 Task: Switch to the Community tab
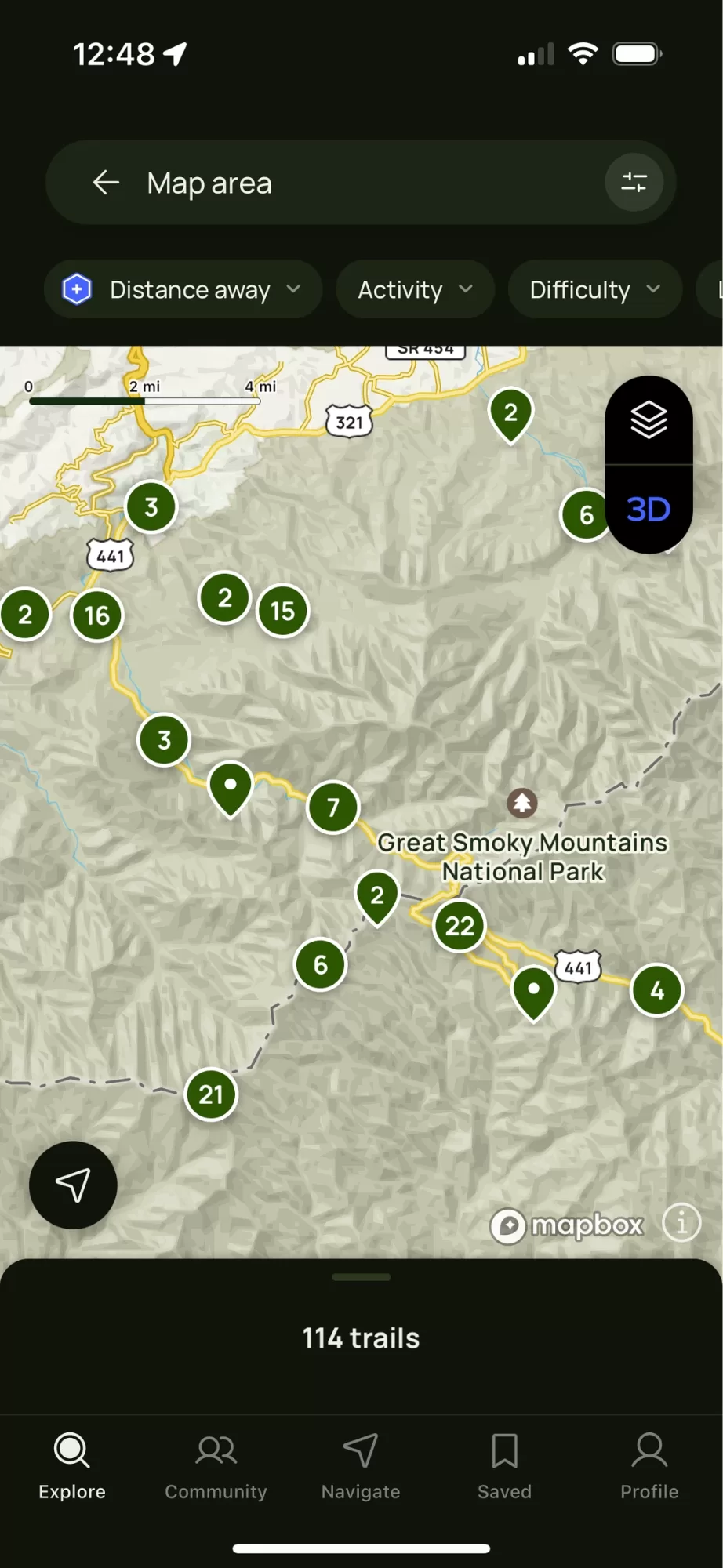pyautogui.click(x=216, y=1466)
